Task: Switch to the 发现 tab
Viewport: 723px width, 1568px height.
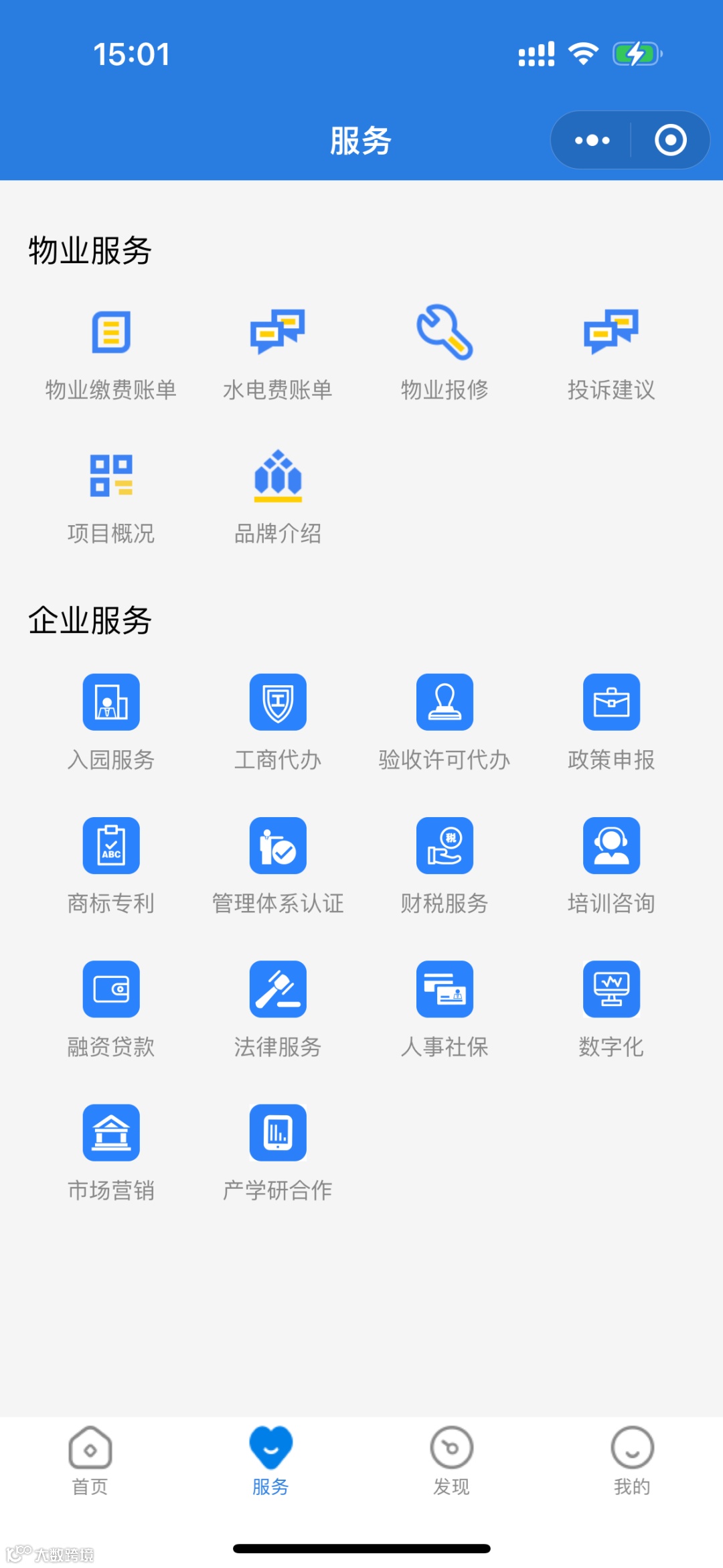Action: point(451,1460)
